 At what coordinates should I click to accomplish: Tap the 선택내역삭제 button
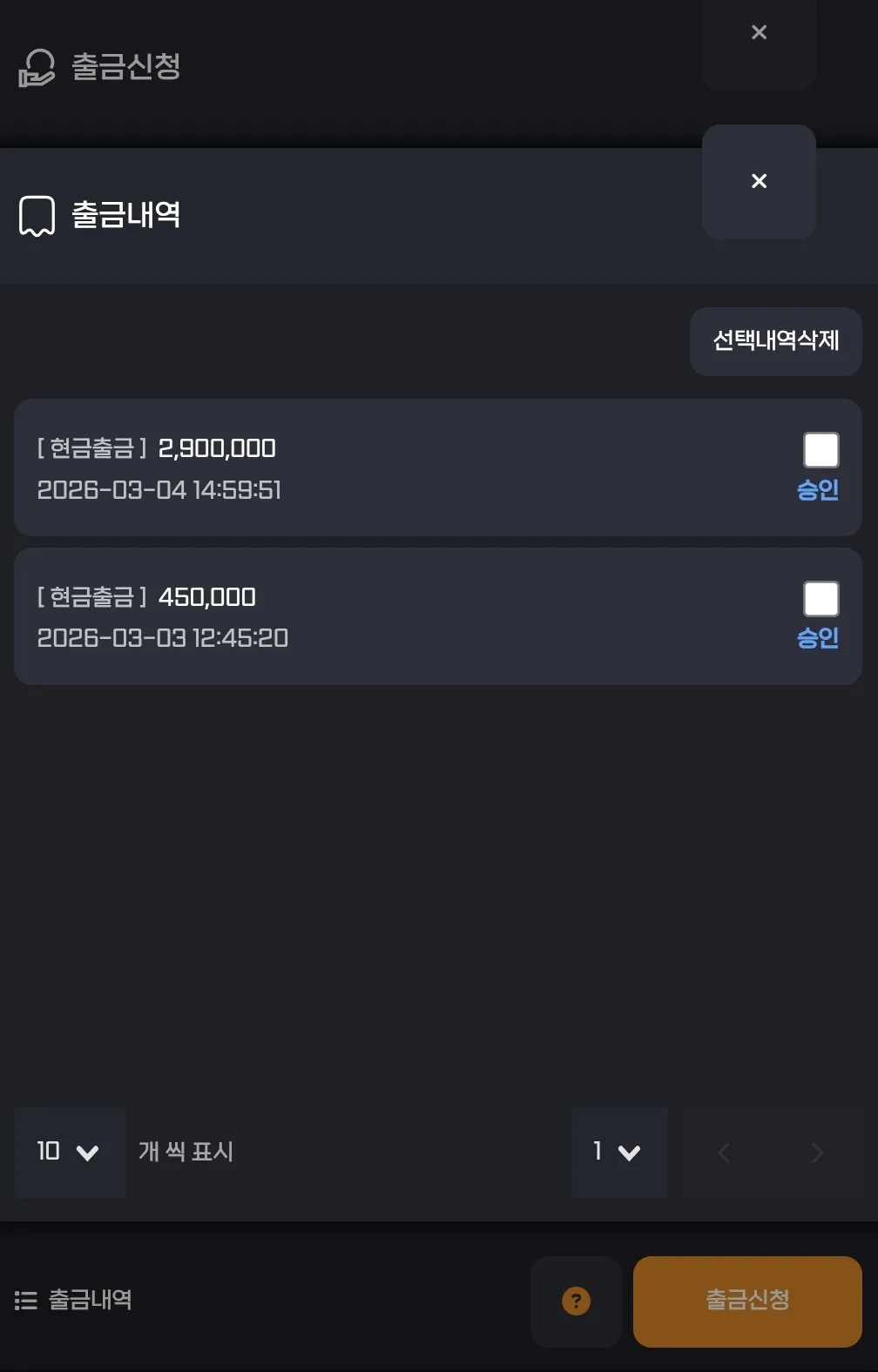coord(775,340)
